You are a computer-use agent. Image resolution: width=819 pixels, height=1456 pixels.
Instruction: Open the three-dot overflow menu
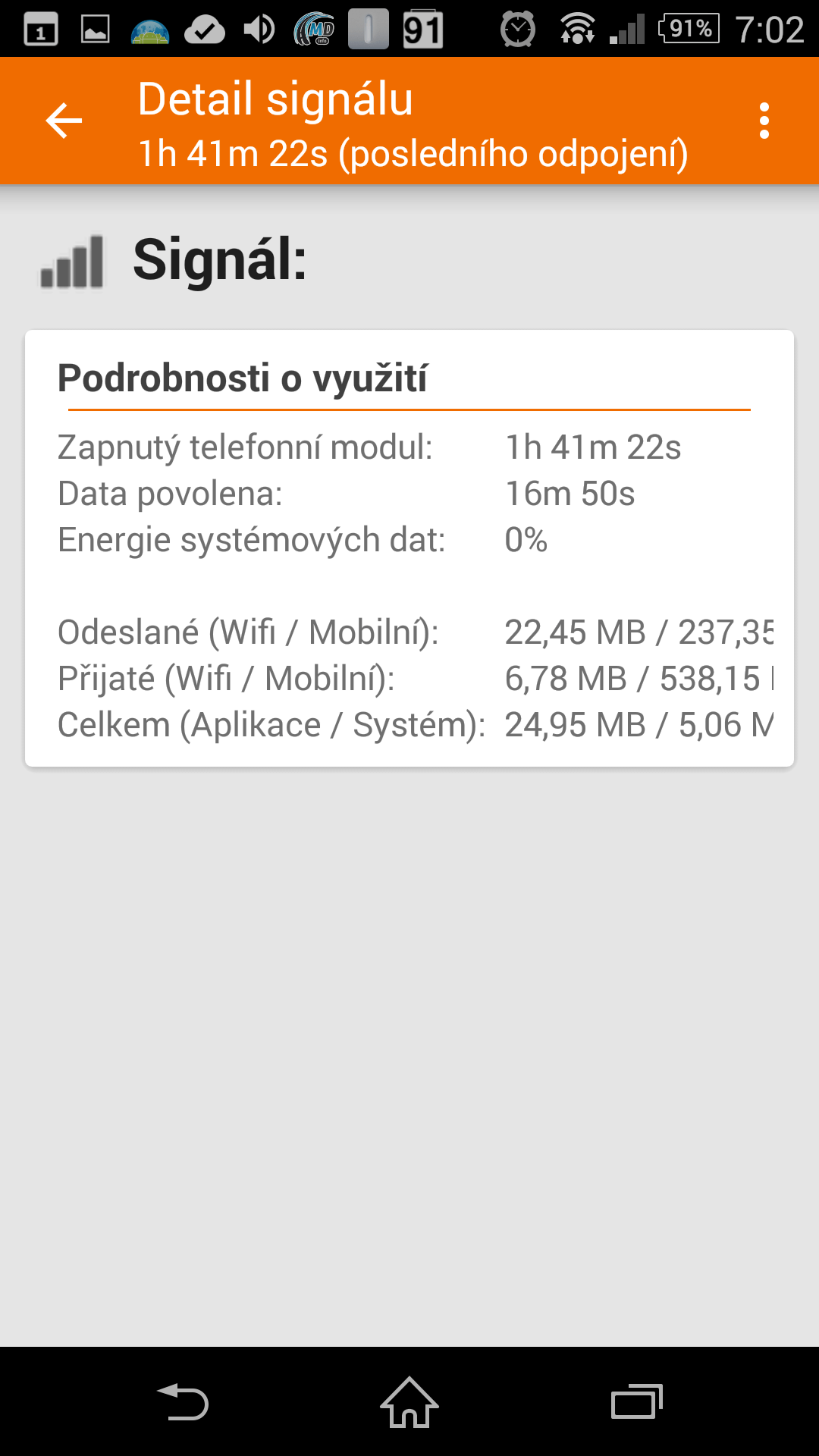(x=764, y=121)
